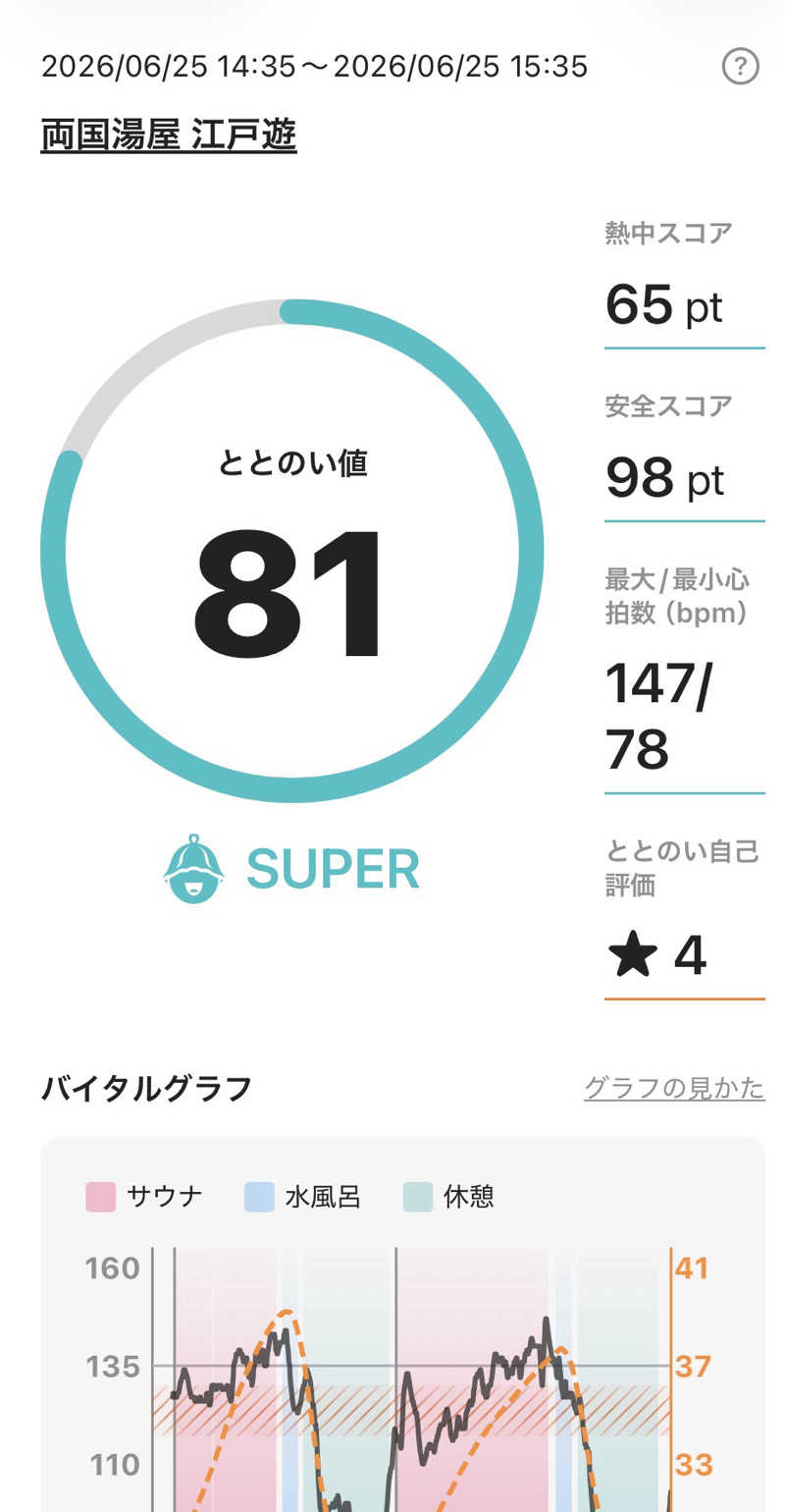Screen dimensions: 785x1512
Task: Open the help question mark icon
Action: (741, 67)
